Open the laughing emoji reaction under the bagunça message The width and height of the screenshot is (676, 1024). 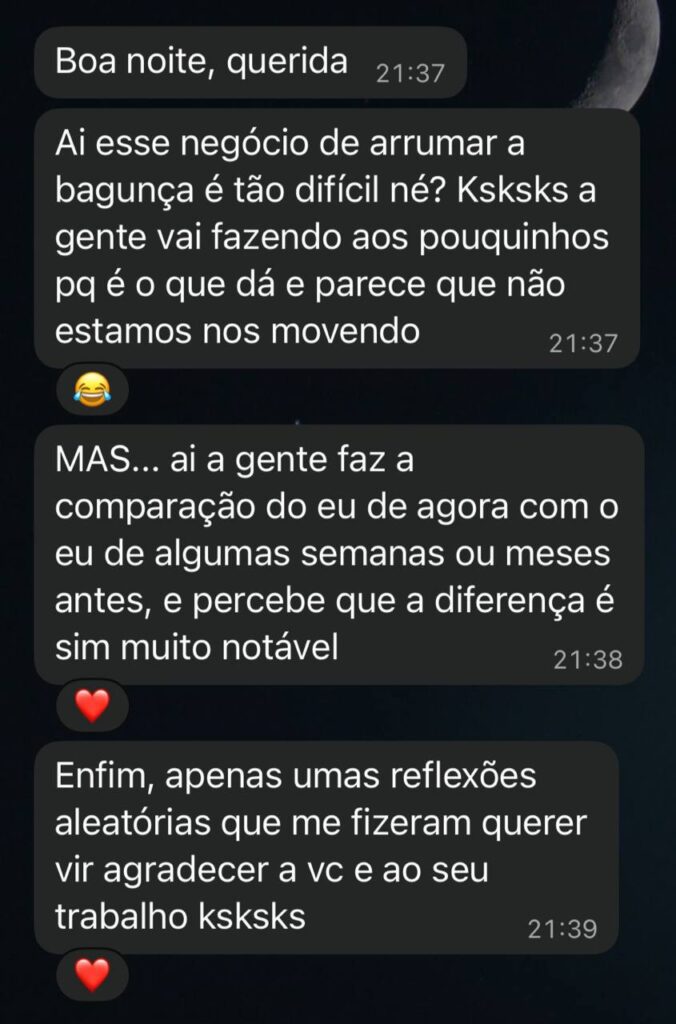click(91, 390)
